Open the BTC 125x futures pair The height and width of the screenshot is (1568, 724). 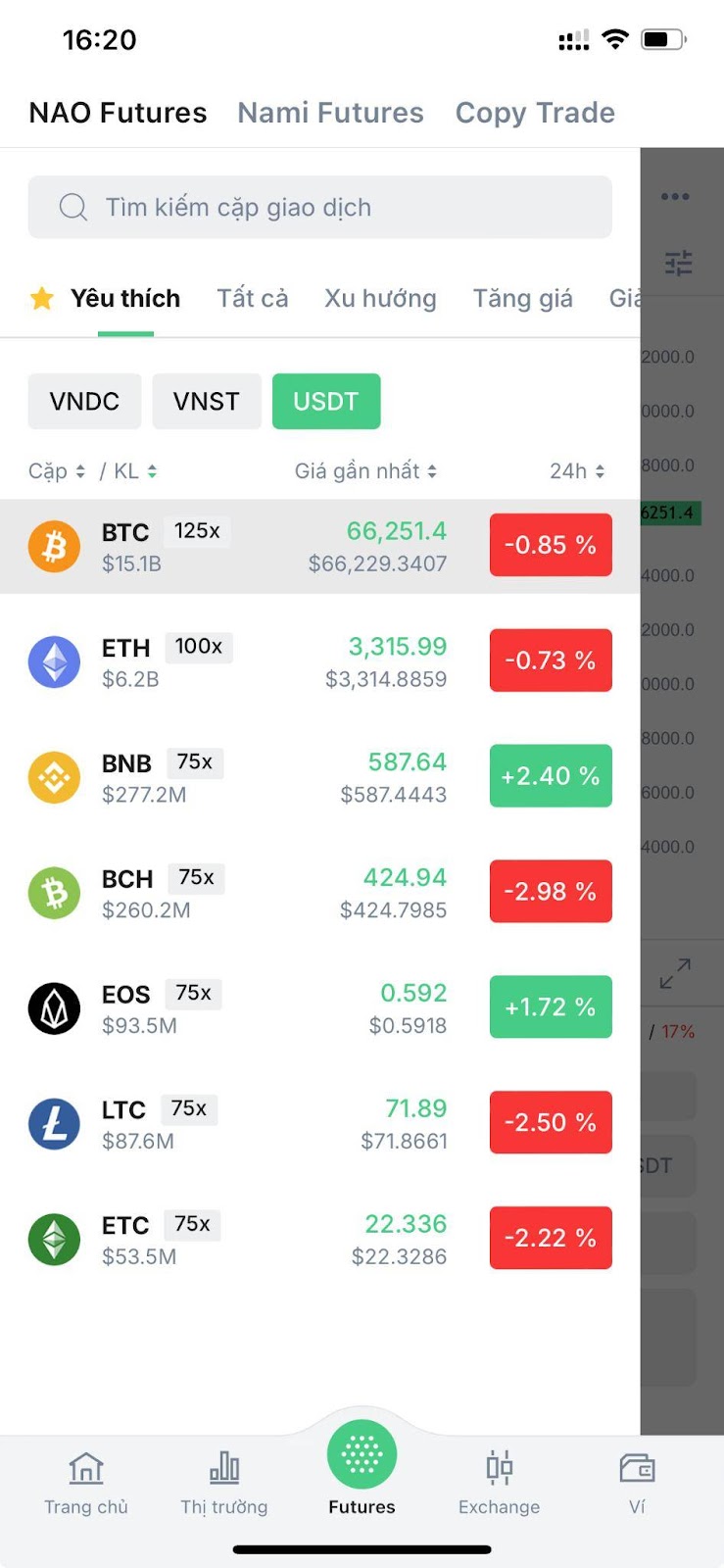(x=319, y=546)
